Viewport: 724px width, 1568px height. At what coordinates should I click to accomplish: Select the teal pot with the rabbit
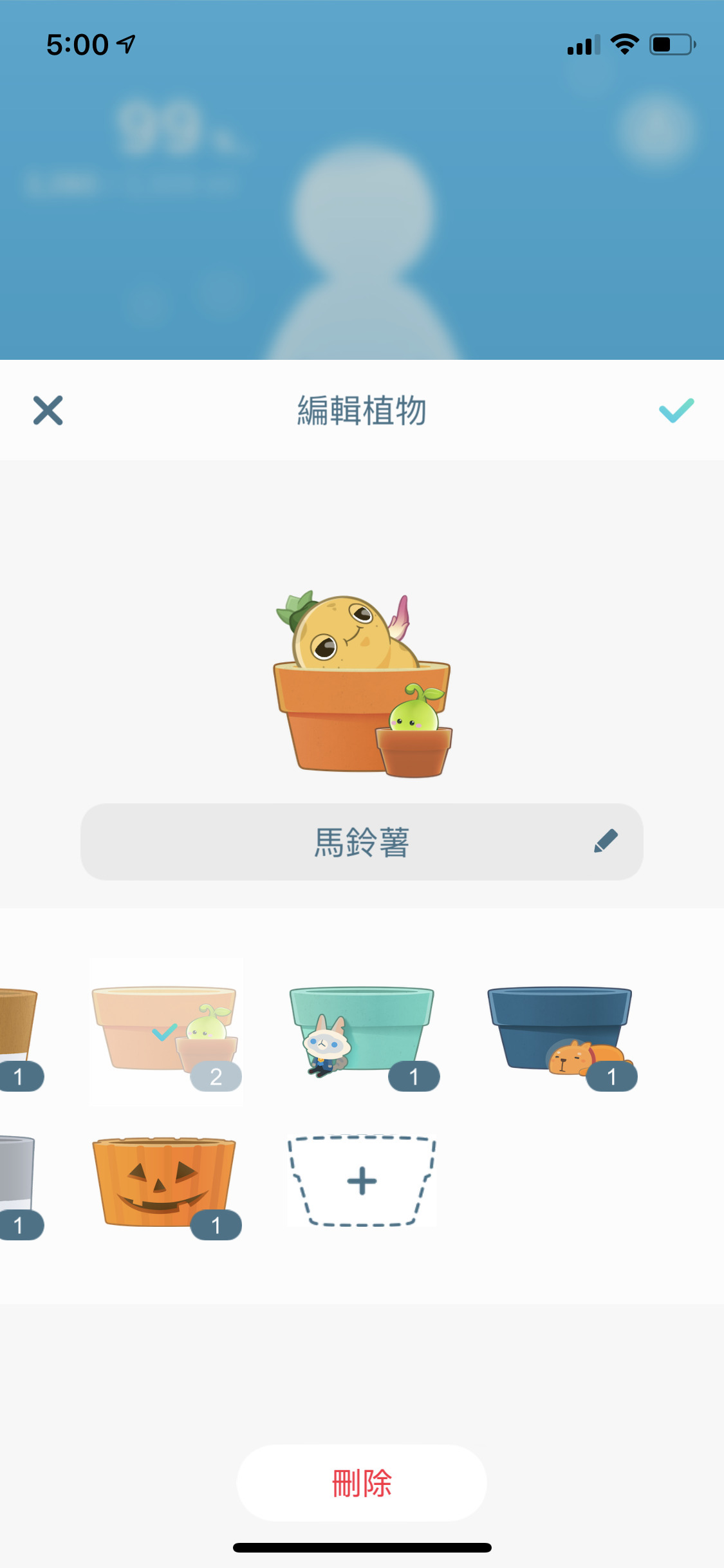click(x=362, y=1034)
